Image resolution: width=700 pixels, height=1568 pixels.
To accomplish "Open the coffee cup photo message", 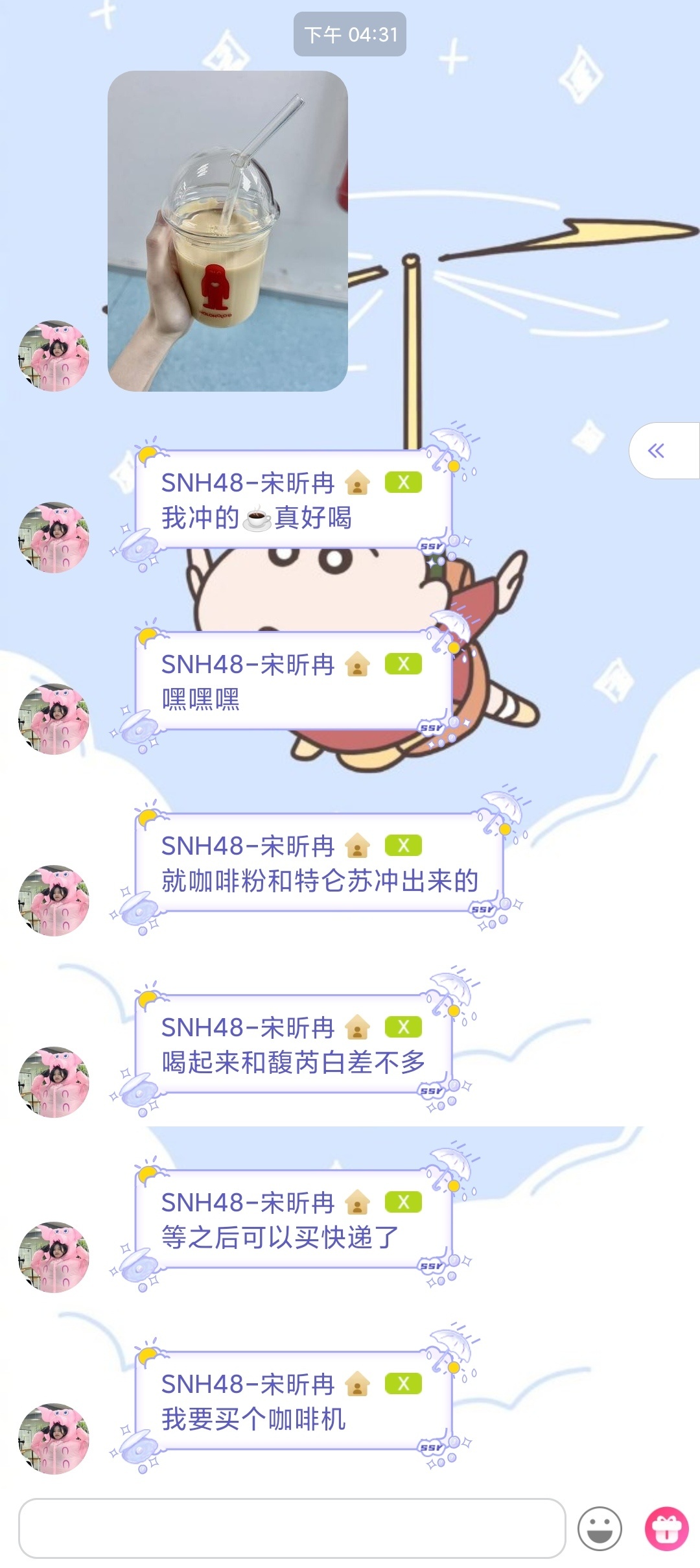I will (227, 231).
